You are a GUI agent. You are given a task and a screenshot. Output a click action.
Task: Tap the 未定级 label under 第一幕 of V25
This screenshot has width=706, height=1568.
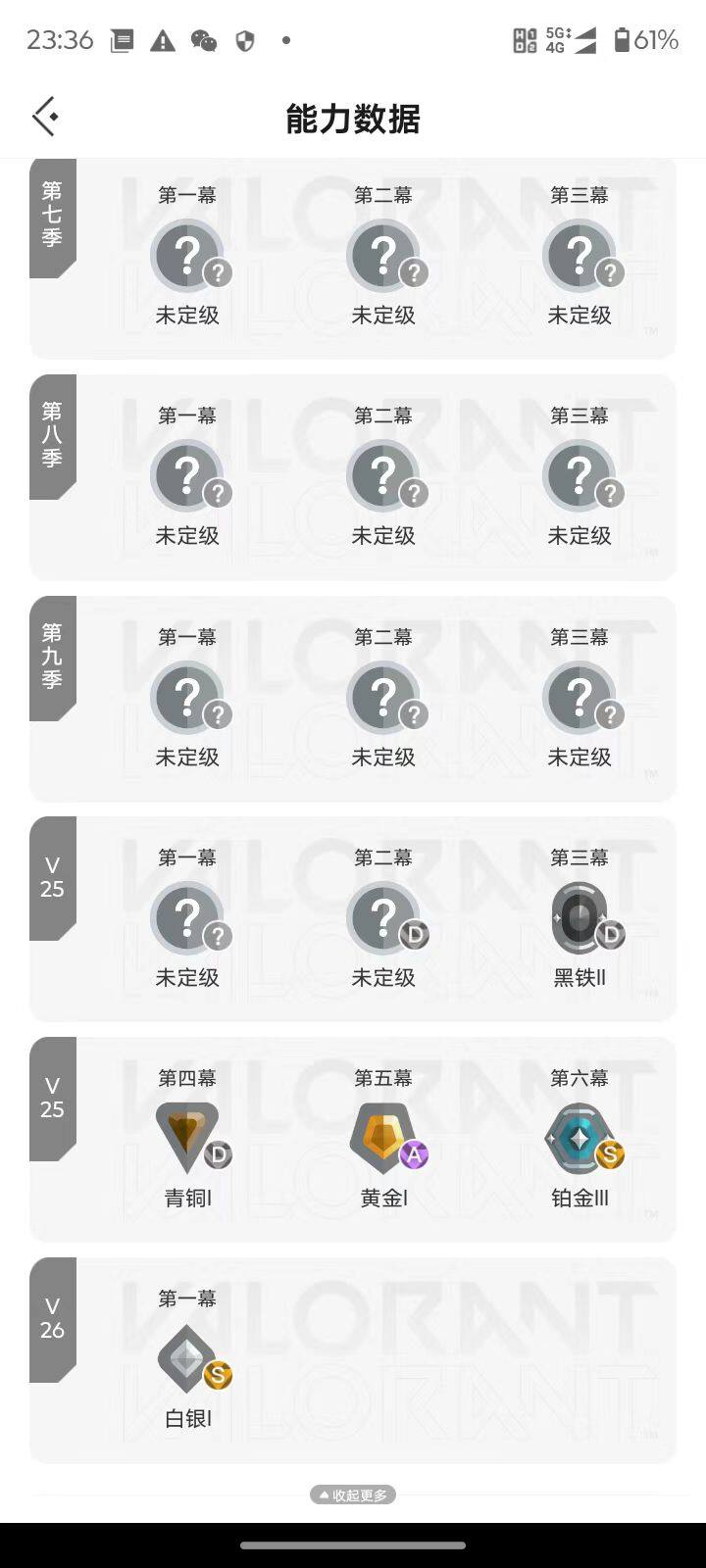click(187, 977)
